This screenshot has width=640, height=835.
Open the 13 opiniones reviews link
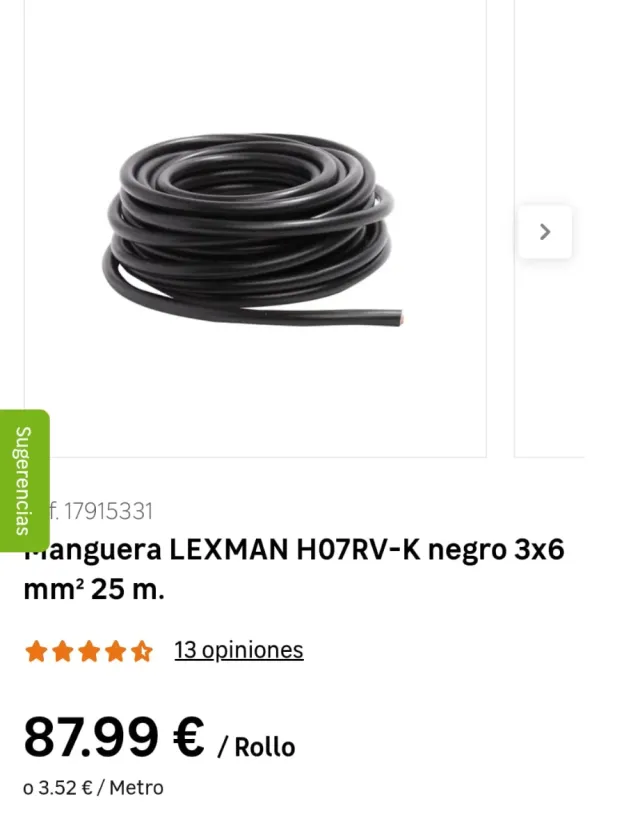tap(238, 650)
